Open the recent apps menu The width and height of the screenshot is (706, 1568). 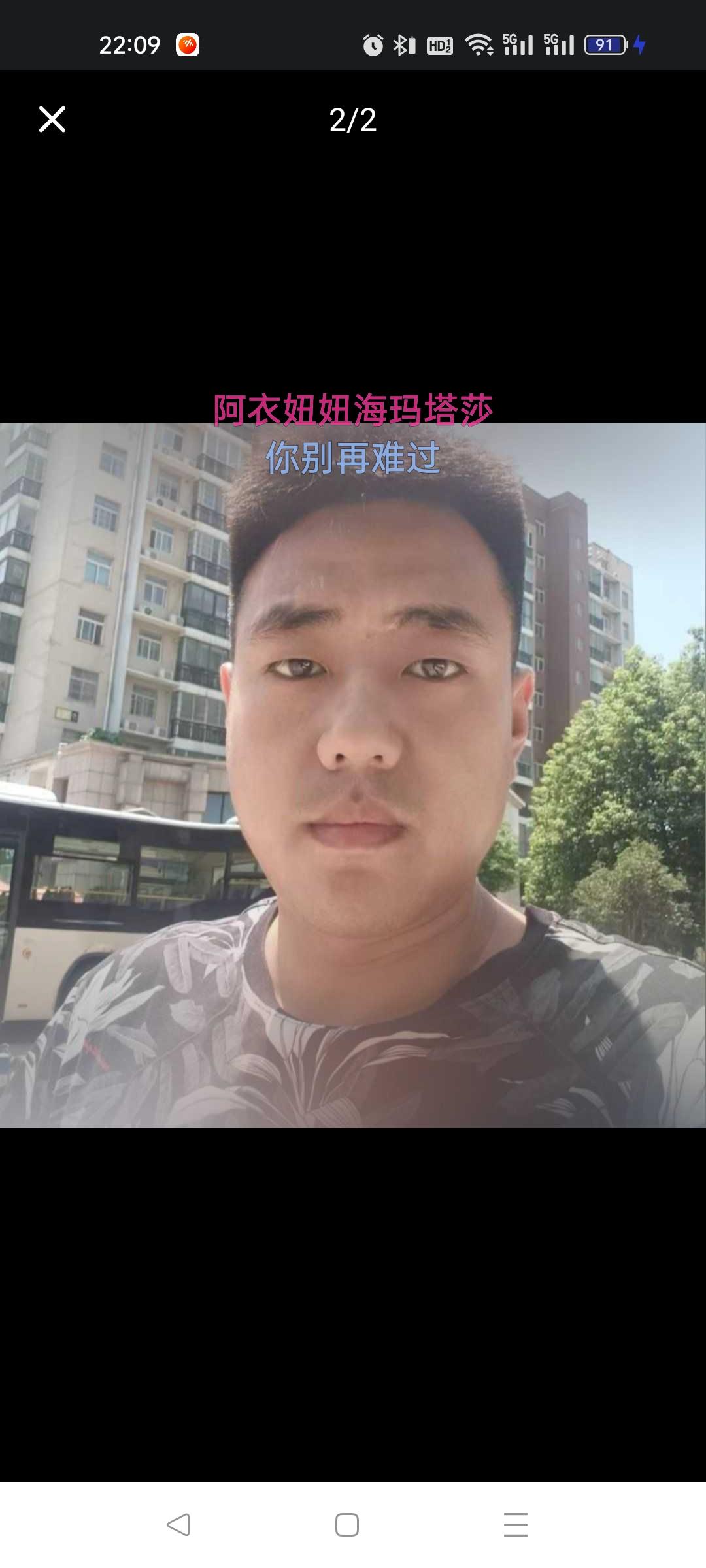[515, 1524]
